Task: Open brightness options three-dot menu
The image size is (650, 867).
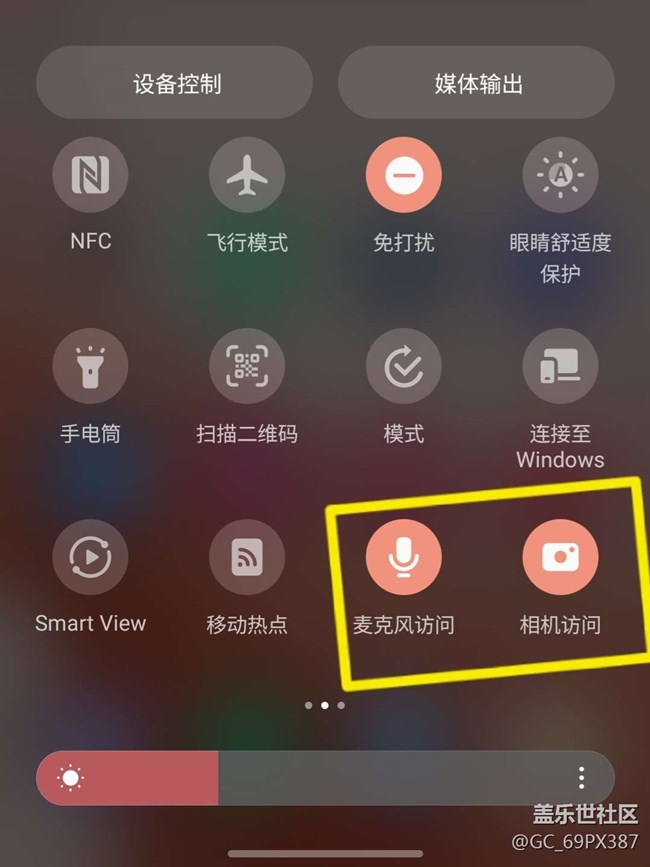Action: point(581,778)
